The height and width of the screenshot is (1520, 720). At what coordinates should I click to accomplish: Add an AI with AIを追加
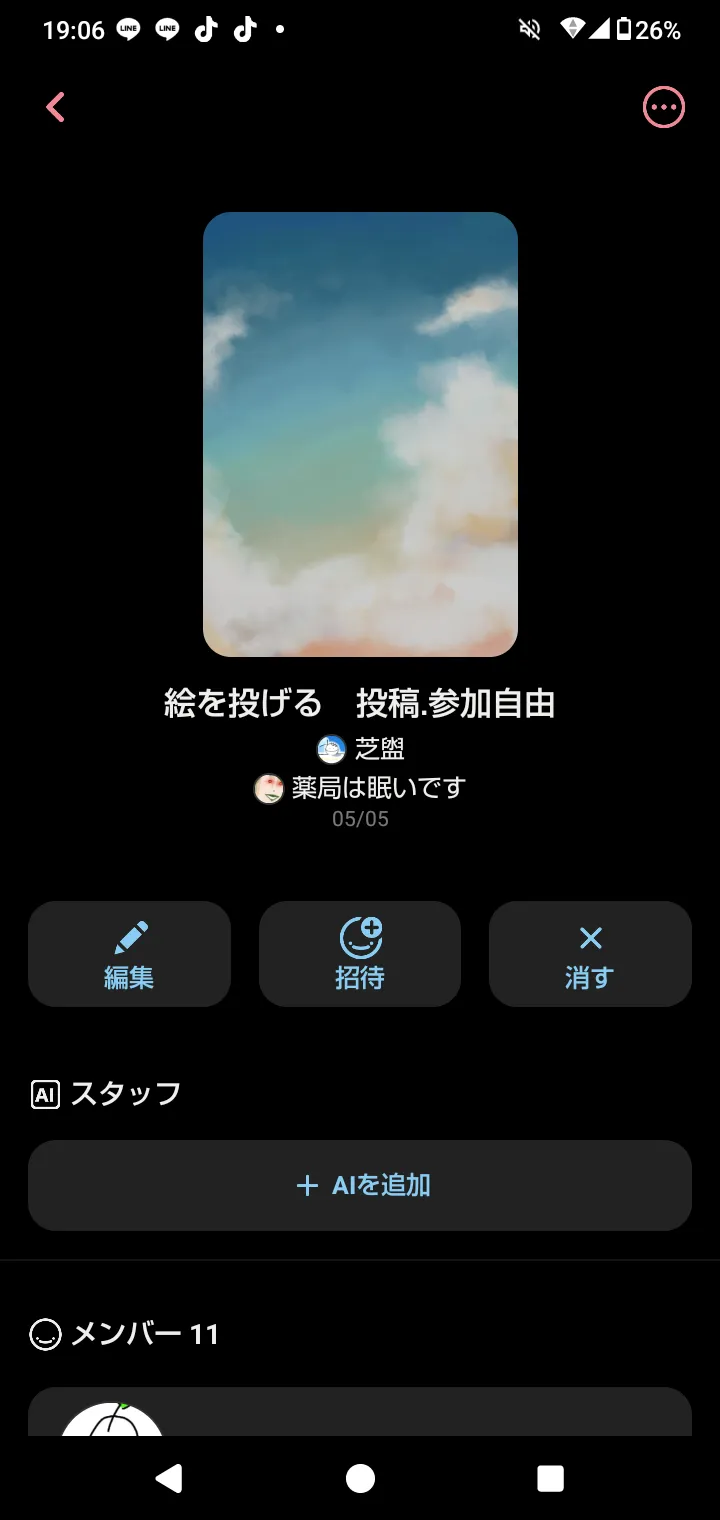click(360, 1185)
